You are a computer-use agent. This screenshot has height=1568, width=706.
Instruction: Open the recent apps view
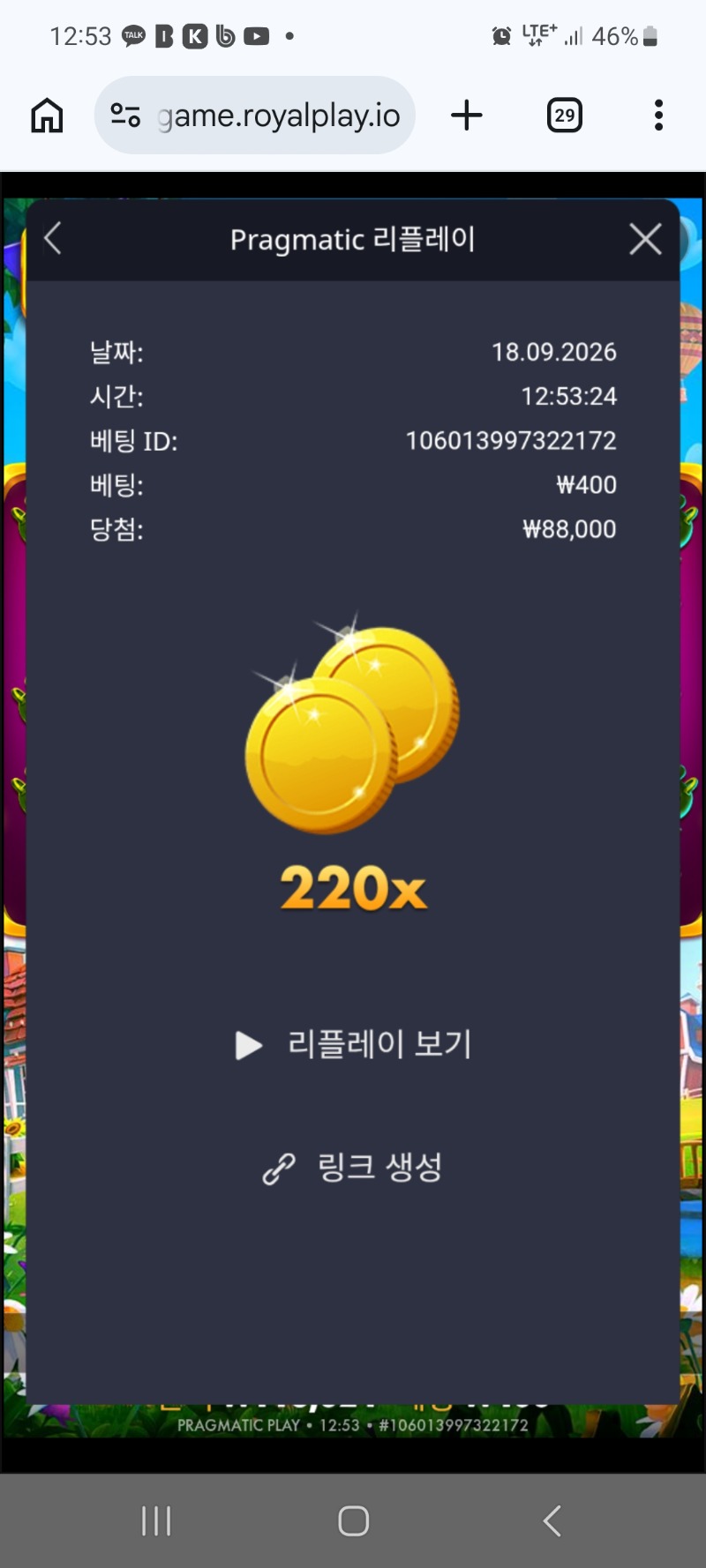click(157, 1521)
